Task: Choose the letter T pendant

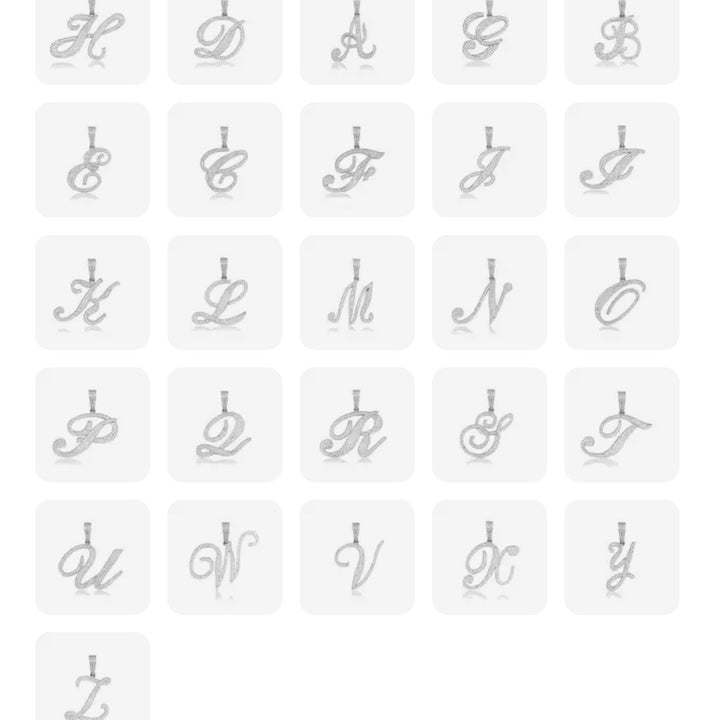Action: (621, 425)
